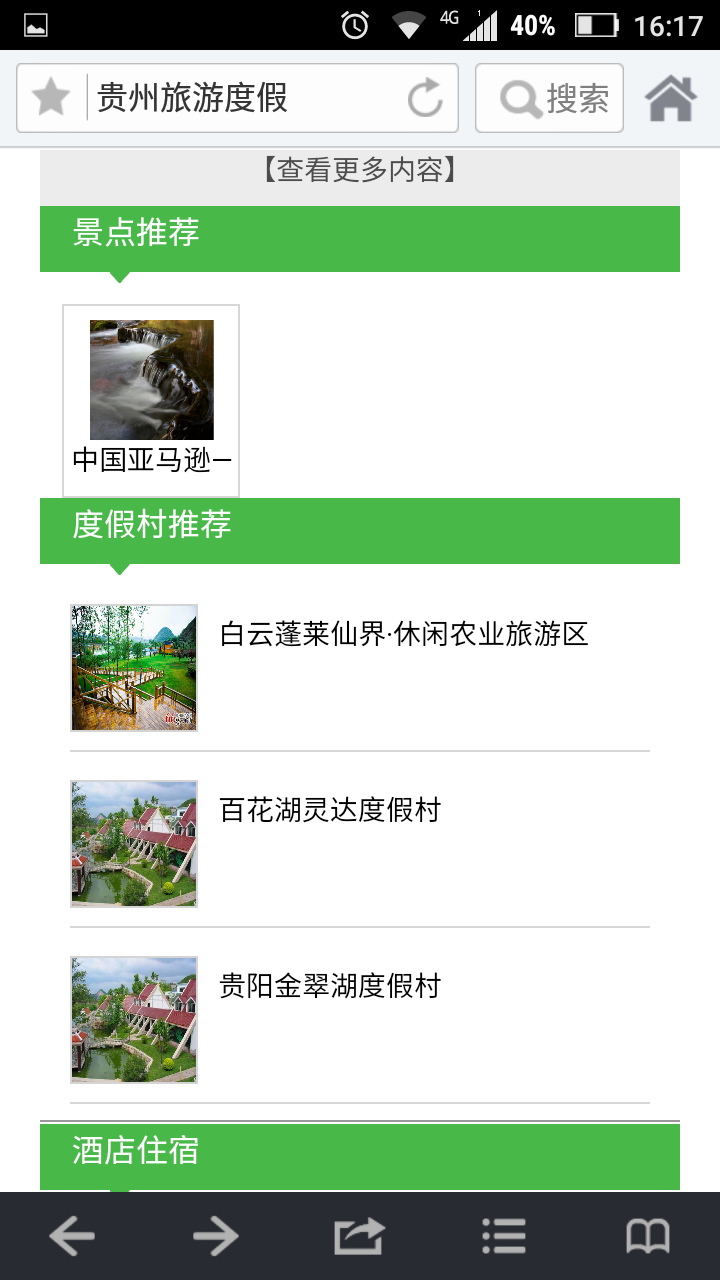Open the 中国亚马逊 scenic spot tile
Screen dimensions: 720x1280
point(151,399)
